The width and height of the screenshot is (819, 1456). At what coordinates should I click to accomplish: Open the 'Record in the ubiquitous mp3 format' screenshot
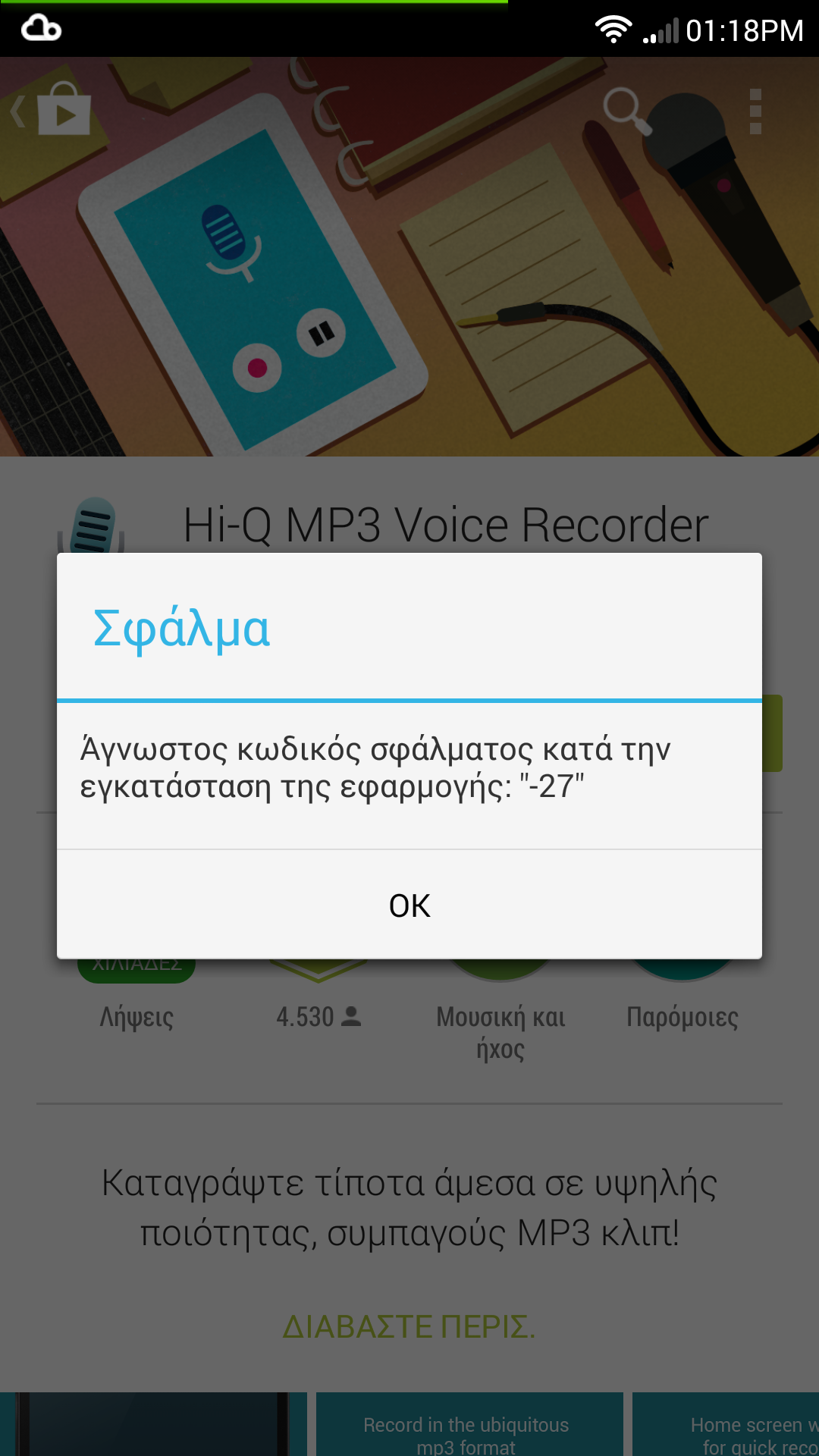[x=469, y=1424]
